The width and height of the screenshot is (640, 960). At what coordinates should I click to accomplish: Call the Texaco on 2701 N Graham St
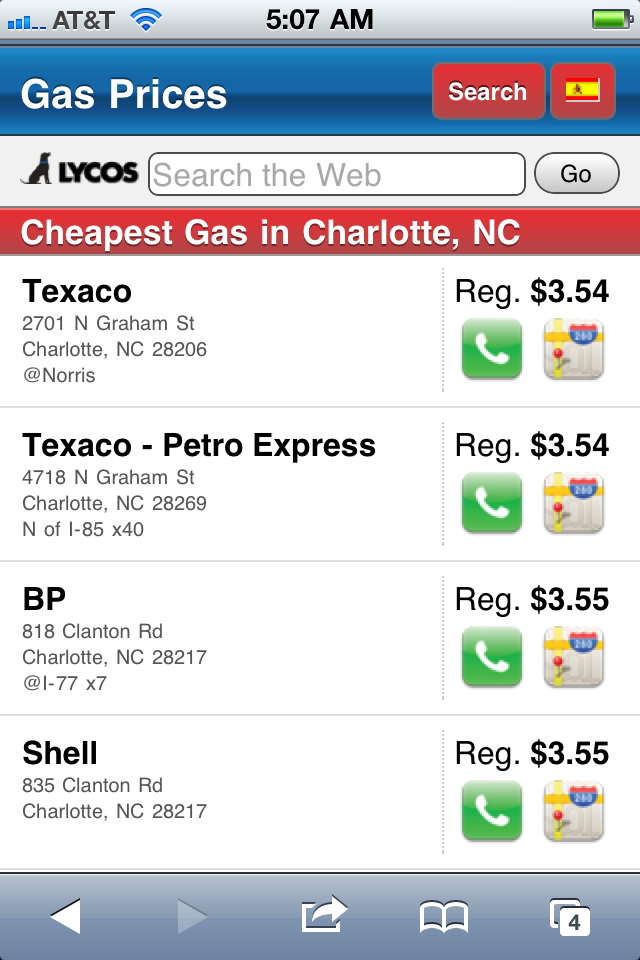click(x=491, y=349)
